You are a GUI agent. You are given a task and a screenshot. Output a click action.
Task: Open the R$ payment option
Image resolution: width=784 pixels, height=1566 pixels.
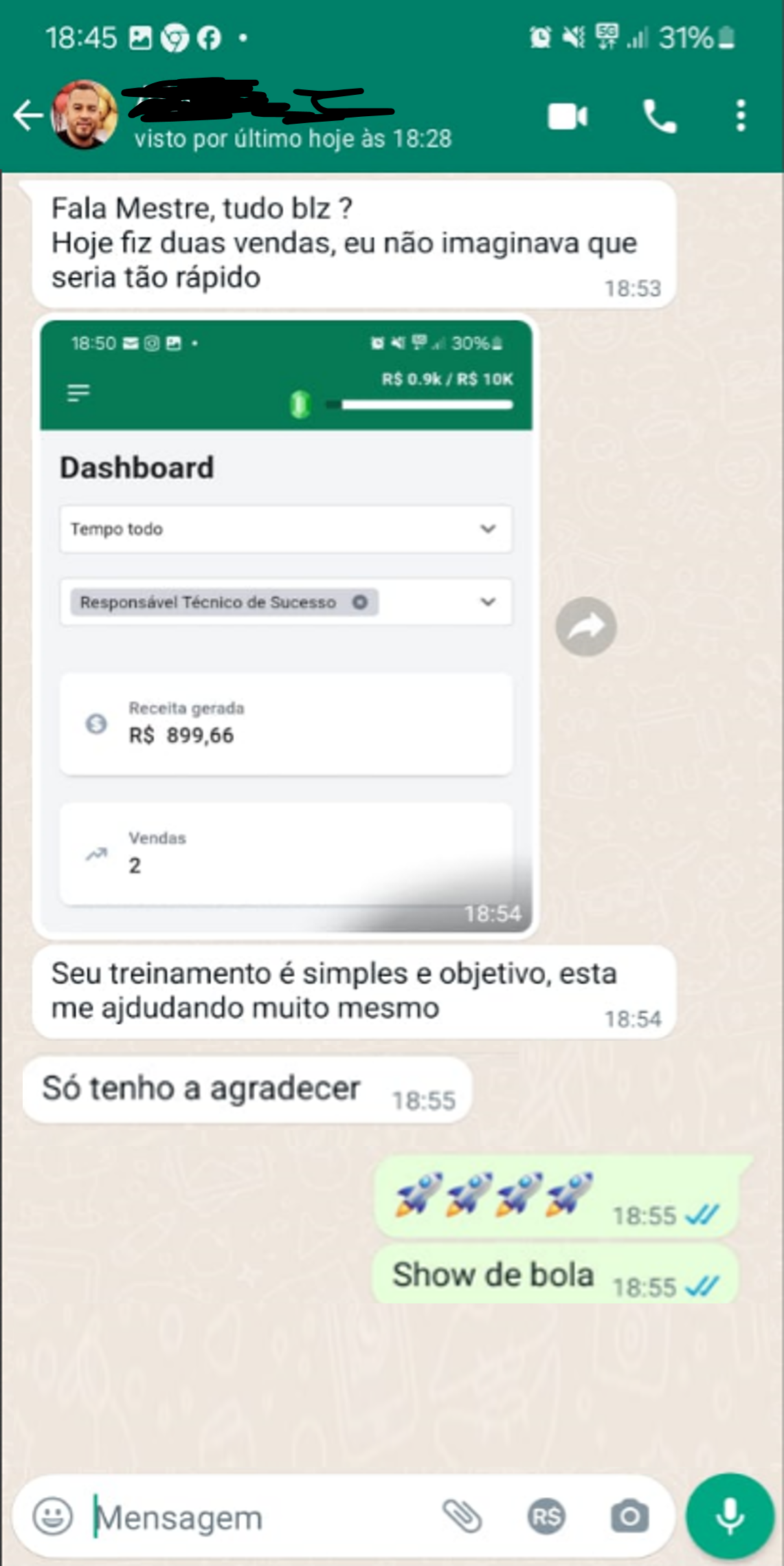[546, 1516]
